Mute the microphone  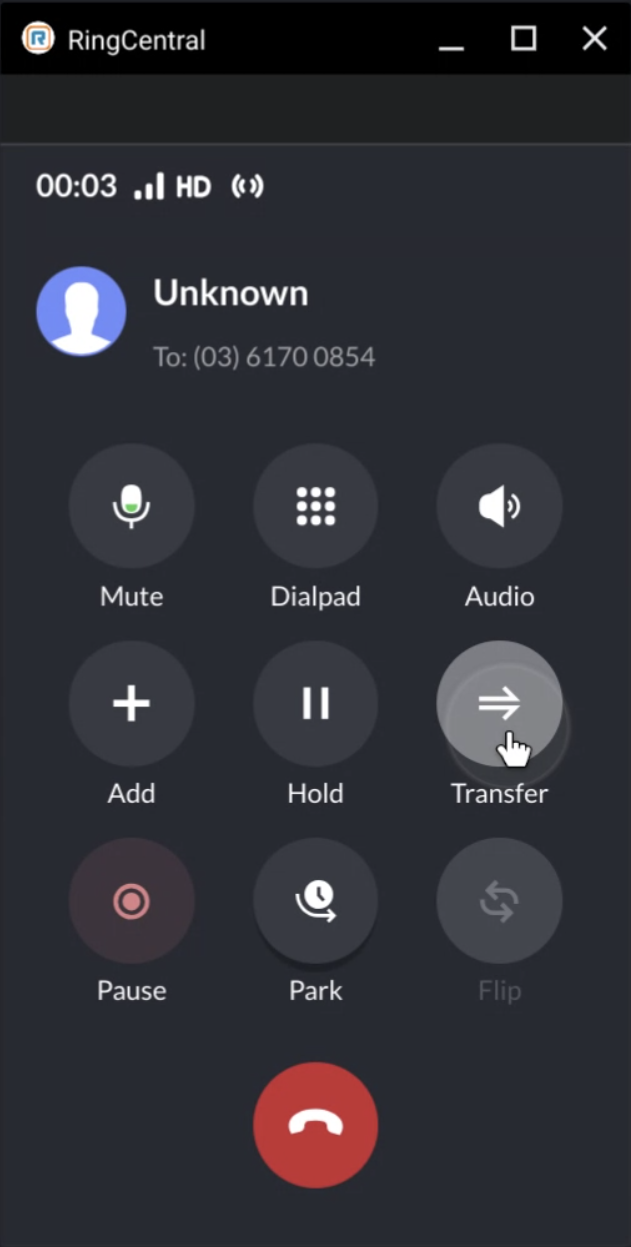coord(131,506)
